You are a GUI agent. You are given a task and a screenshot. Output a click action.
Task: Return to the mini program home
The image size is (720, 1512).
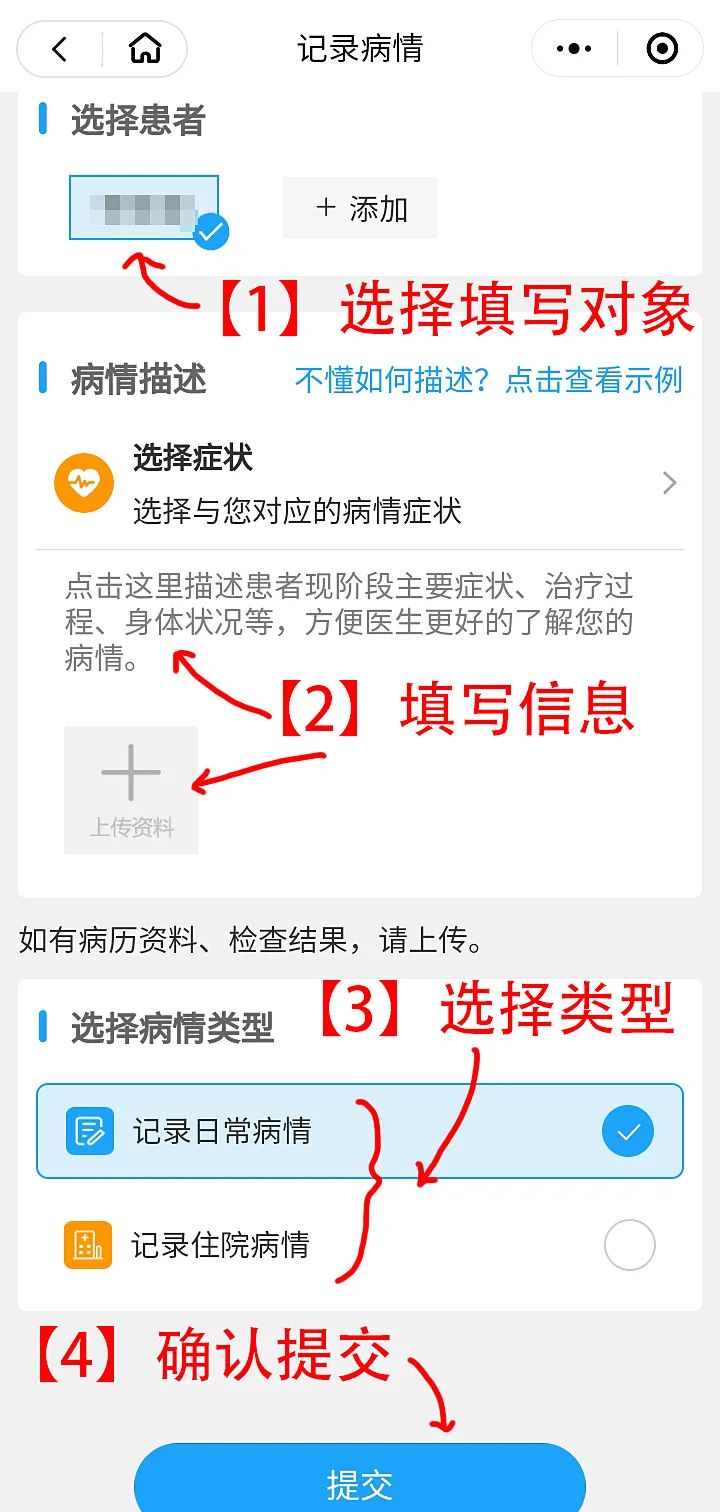(x=146, y=49)
